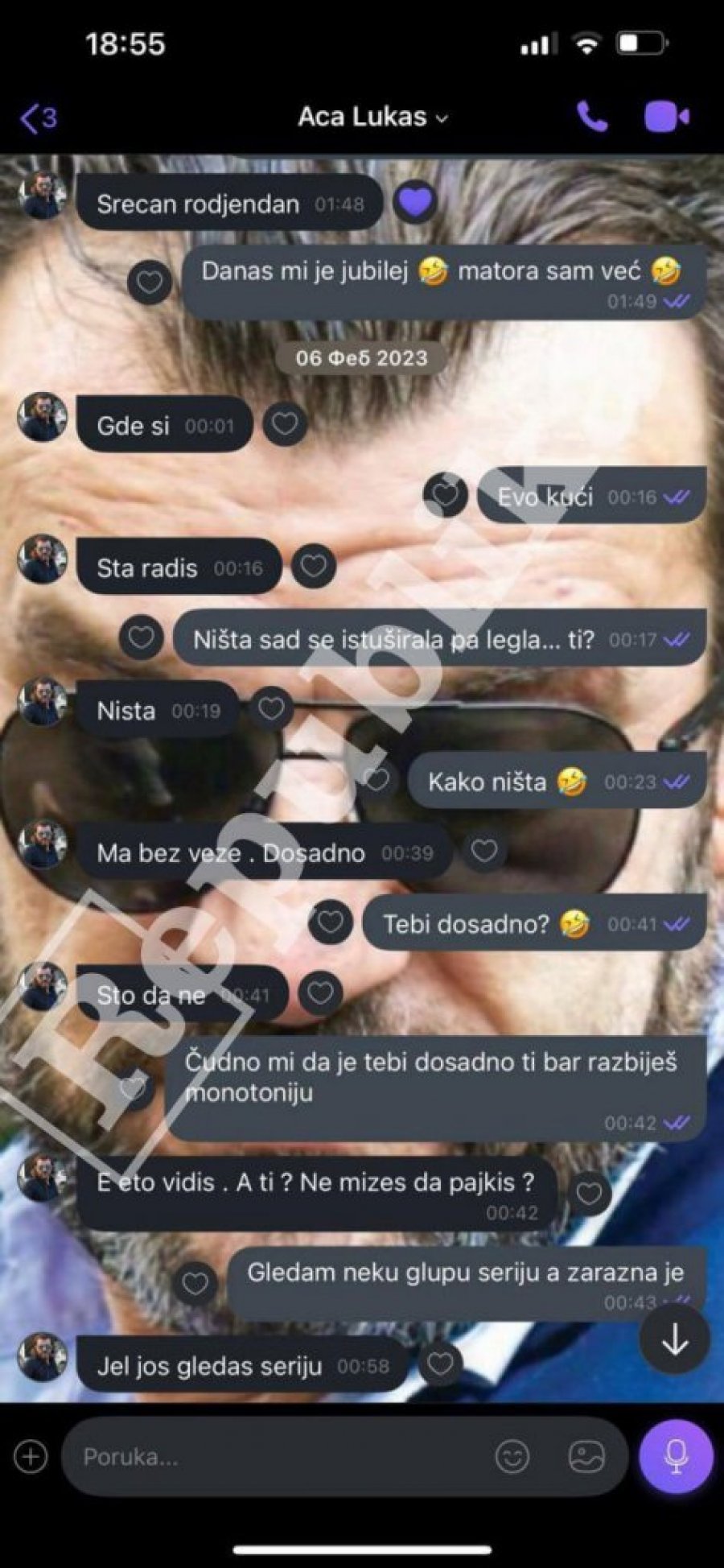The image size is (724, 1568).
Task: Like the message 'Gde si'
Action: point(284,424)
